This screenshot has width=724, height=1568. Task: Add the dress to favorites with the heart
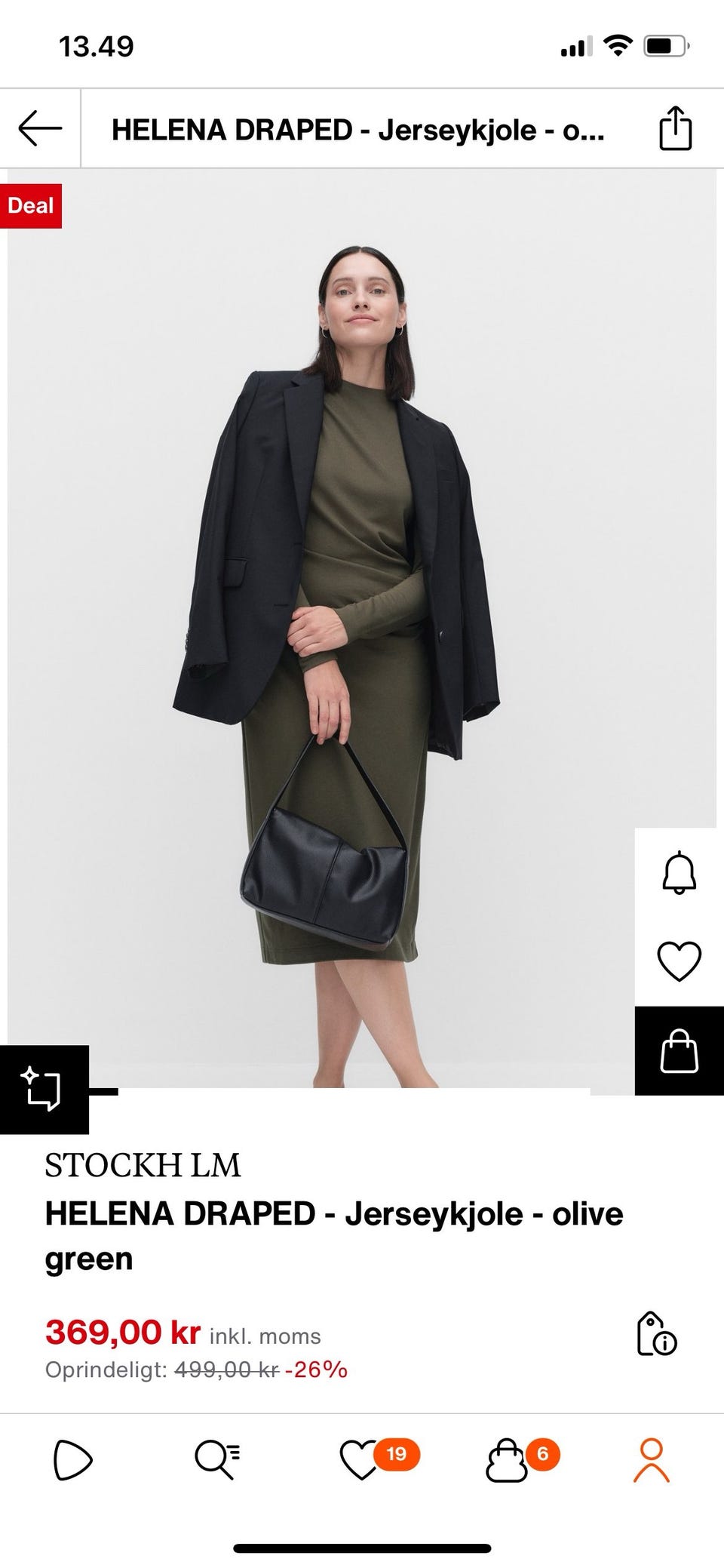coord(679,961)
